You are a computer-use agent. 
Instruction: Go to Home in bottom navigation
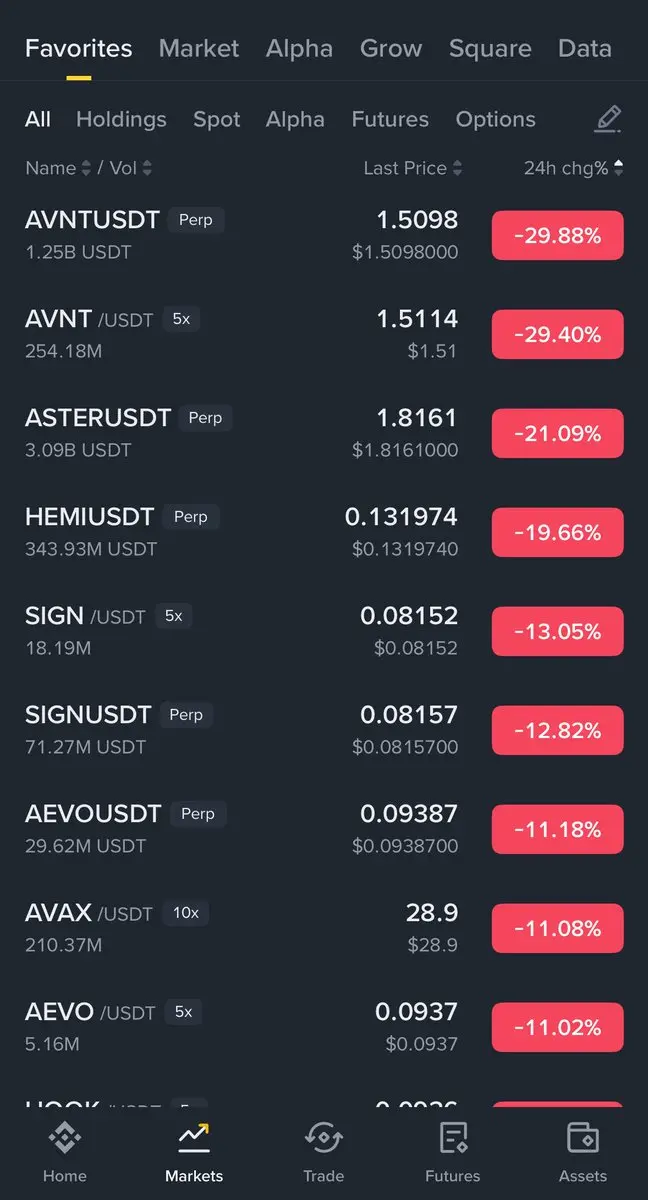click(x=65, y=1152)
